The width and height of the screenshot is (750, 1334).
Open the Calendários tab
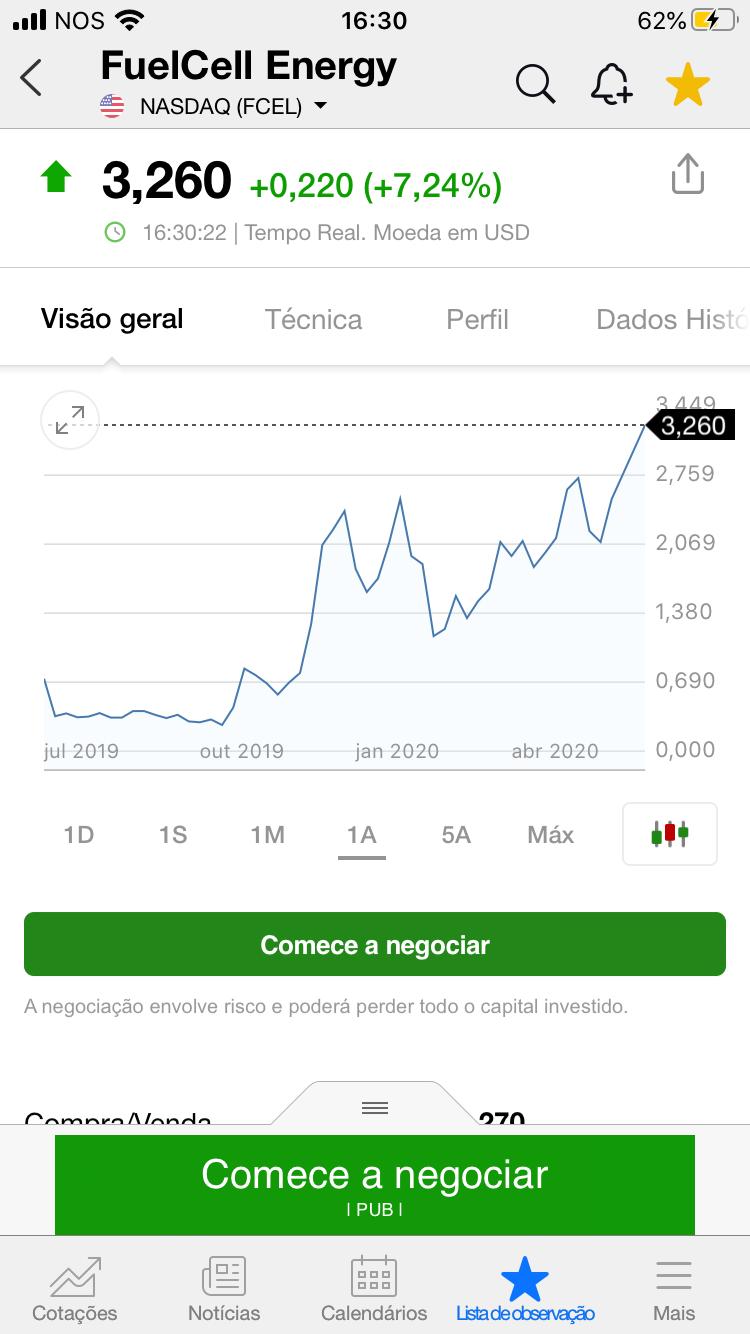pyautogui.click(x=374, y=1289)
